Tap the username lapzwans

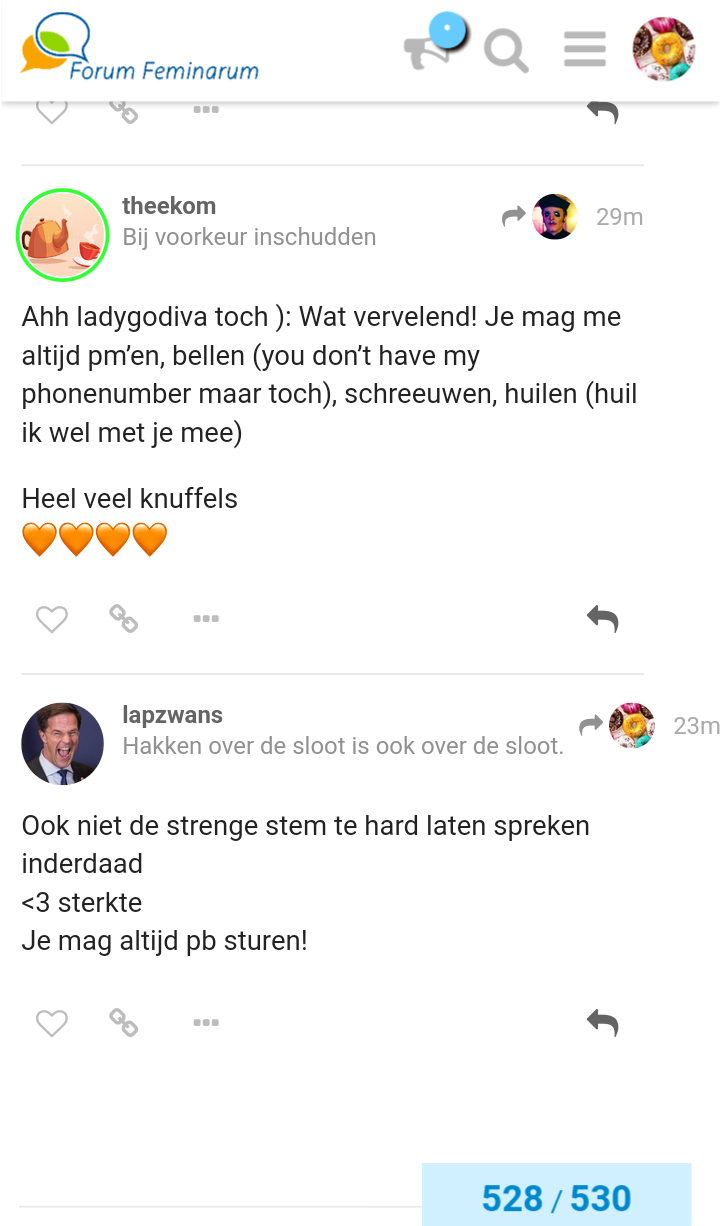tap(172, 715)
